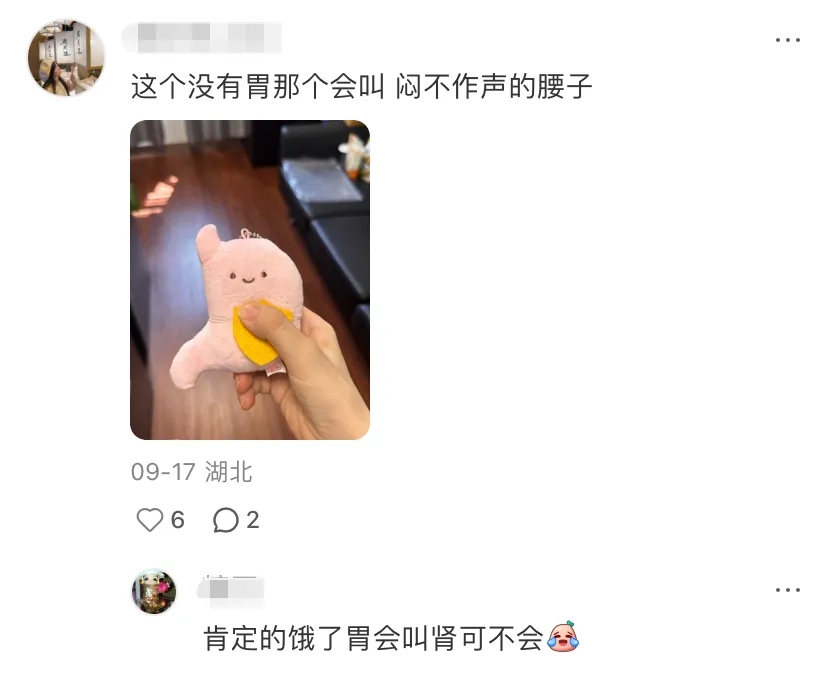Open the commenter's avatar beside the kidney comment
836x674 pixels.
[66, 58]
